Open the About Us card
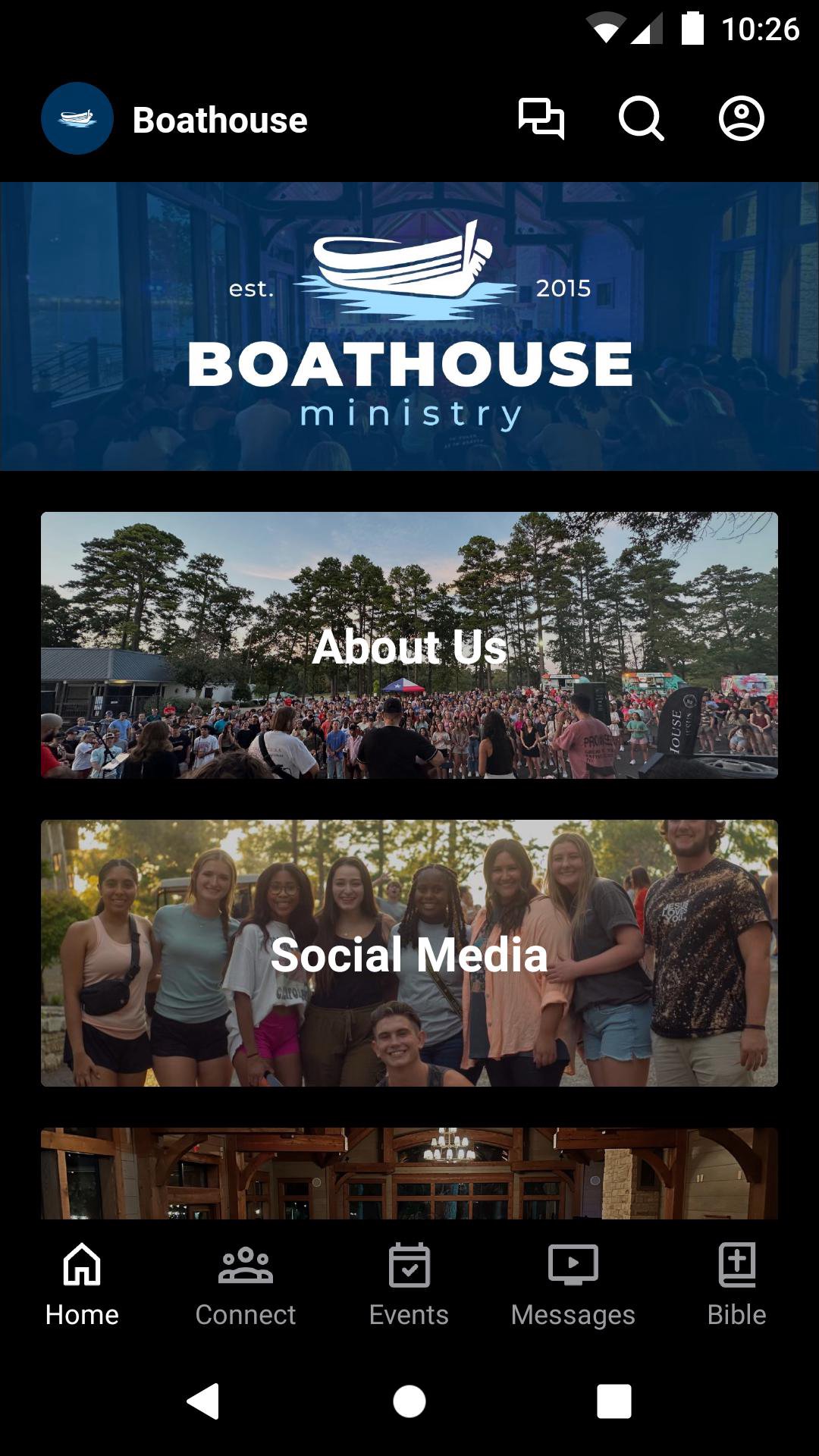 pos(409,645)
